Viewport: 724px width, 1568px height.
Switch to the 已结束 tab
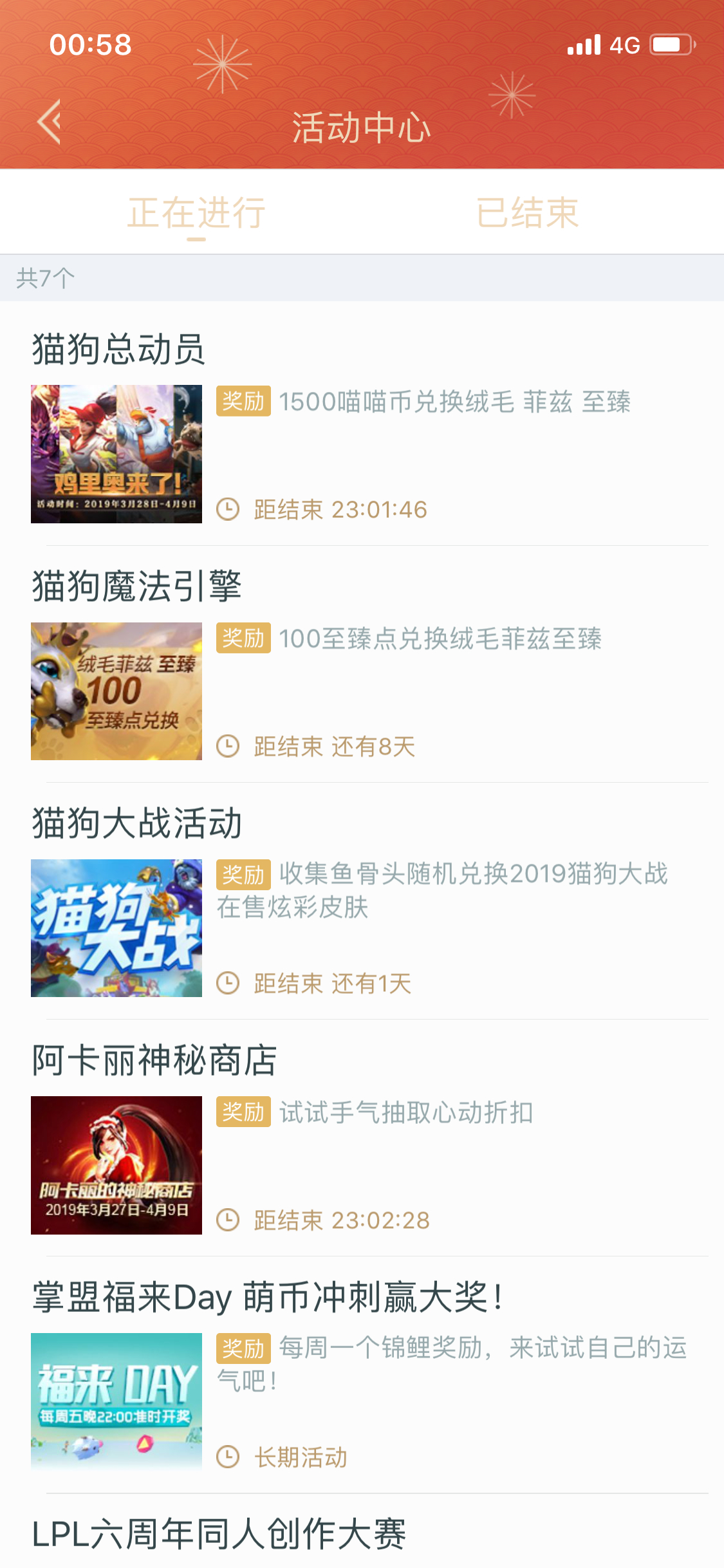(527, 212)
